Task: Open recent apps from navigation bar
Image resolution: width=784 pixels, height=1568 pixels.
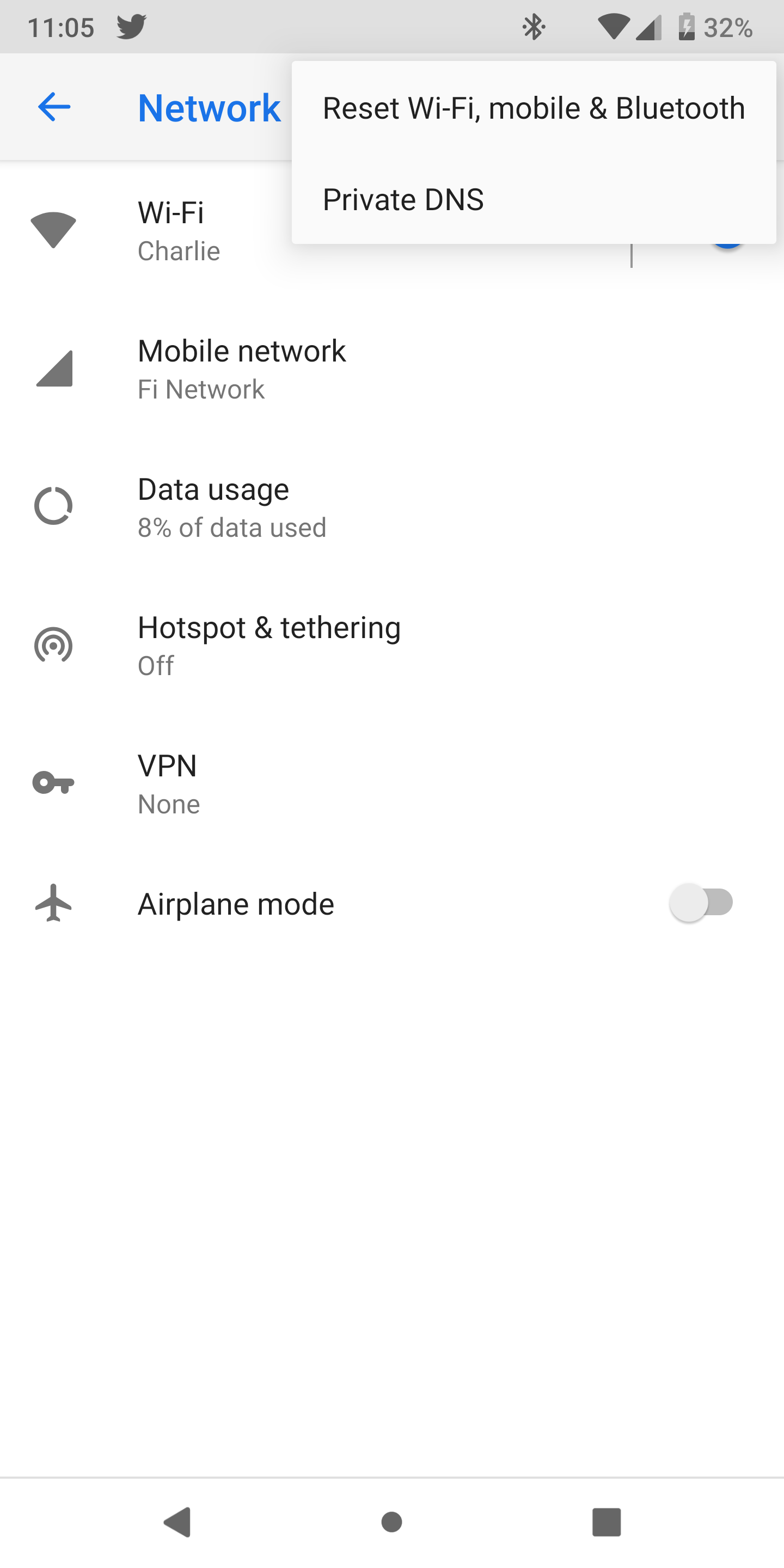Action: pos(607,1522)
